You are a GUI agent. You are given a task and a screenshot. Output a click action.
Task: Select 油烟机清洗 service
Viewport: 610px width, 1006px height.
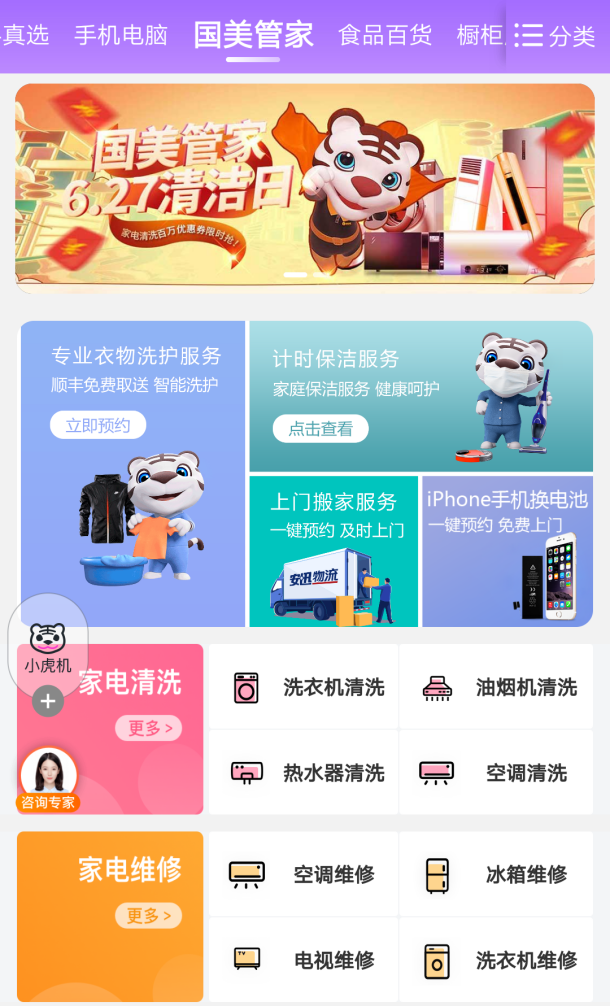(x=496, y=688)
